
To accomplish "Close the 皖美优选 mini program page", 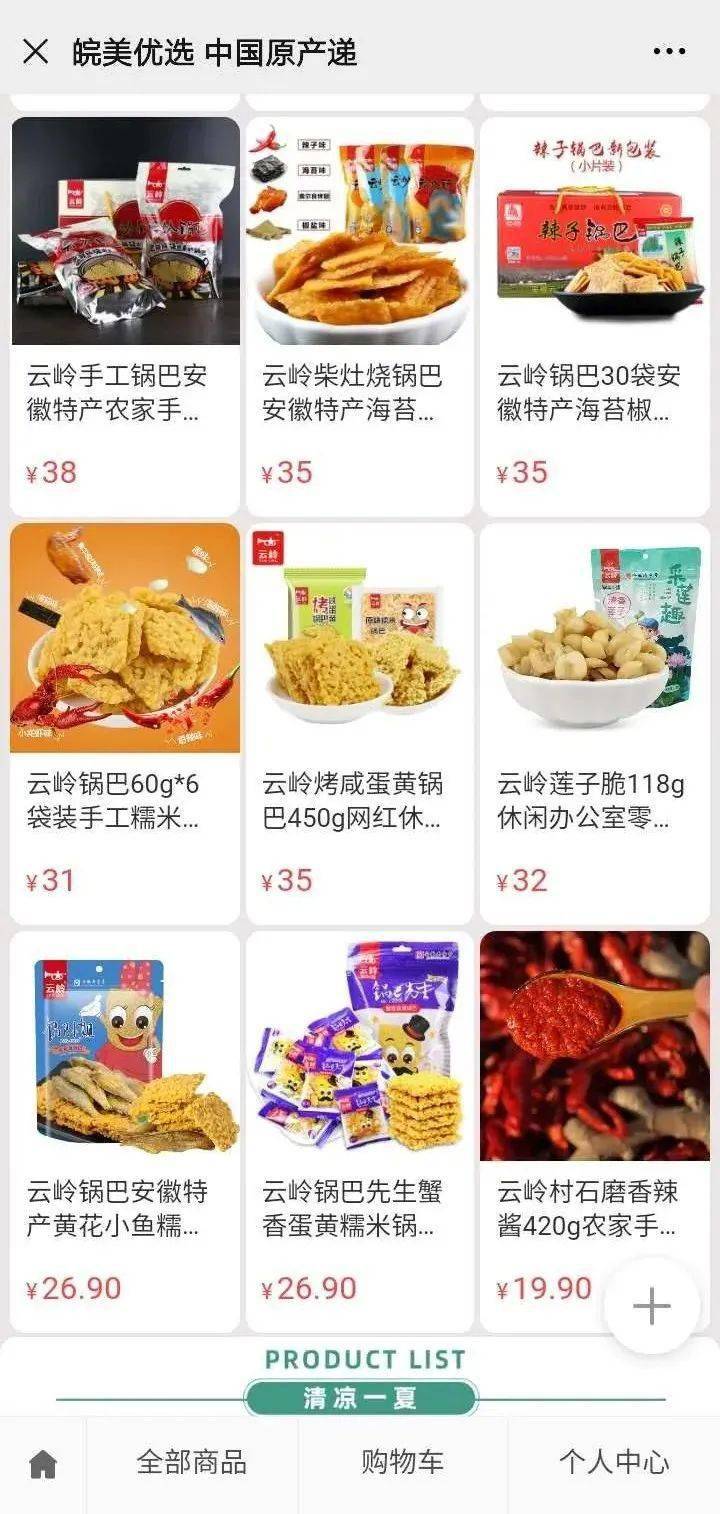I will click(35, 52).
